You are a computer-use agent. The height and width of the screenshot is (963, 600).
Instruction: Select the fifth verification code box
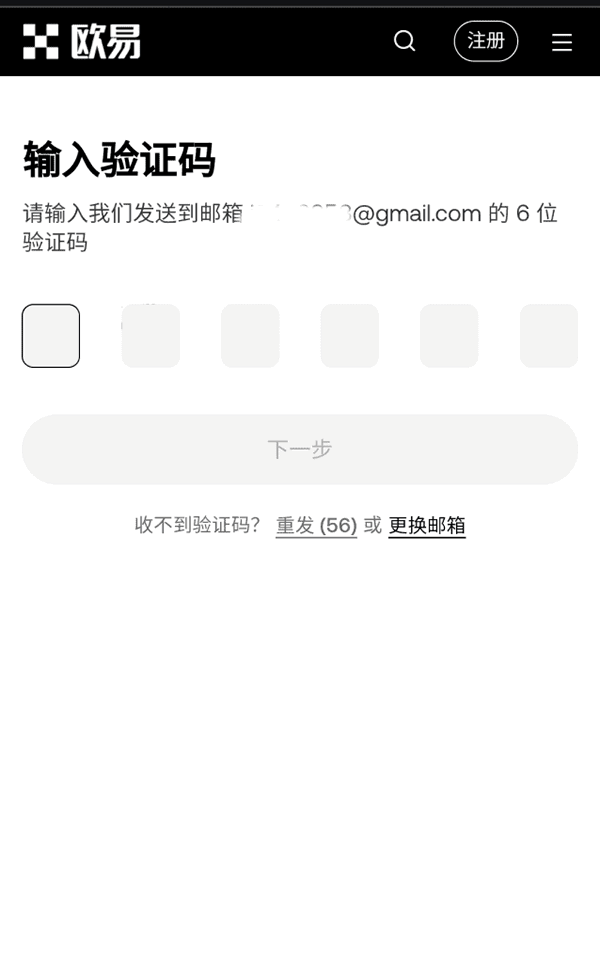(449, 336)
